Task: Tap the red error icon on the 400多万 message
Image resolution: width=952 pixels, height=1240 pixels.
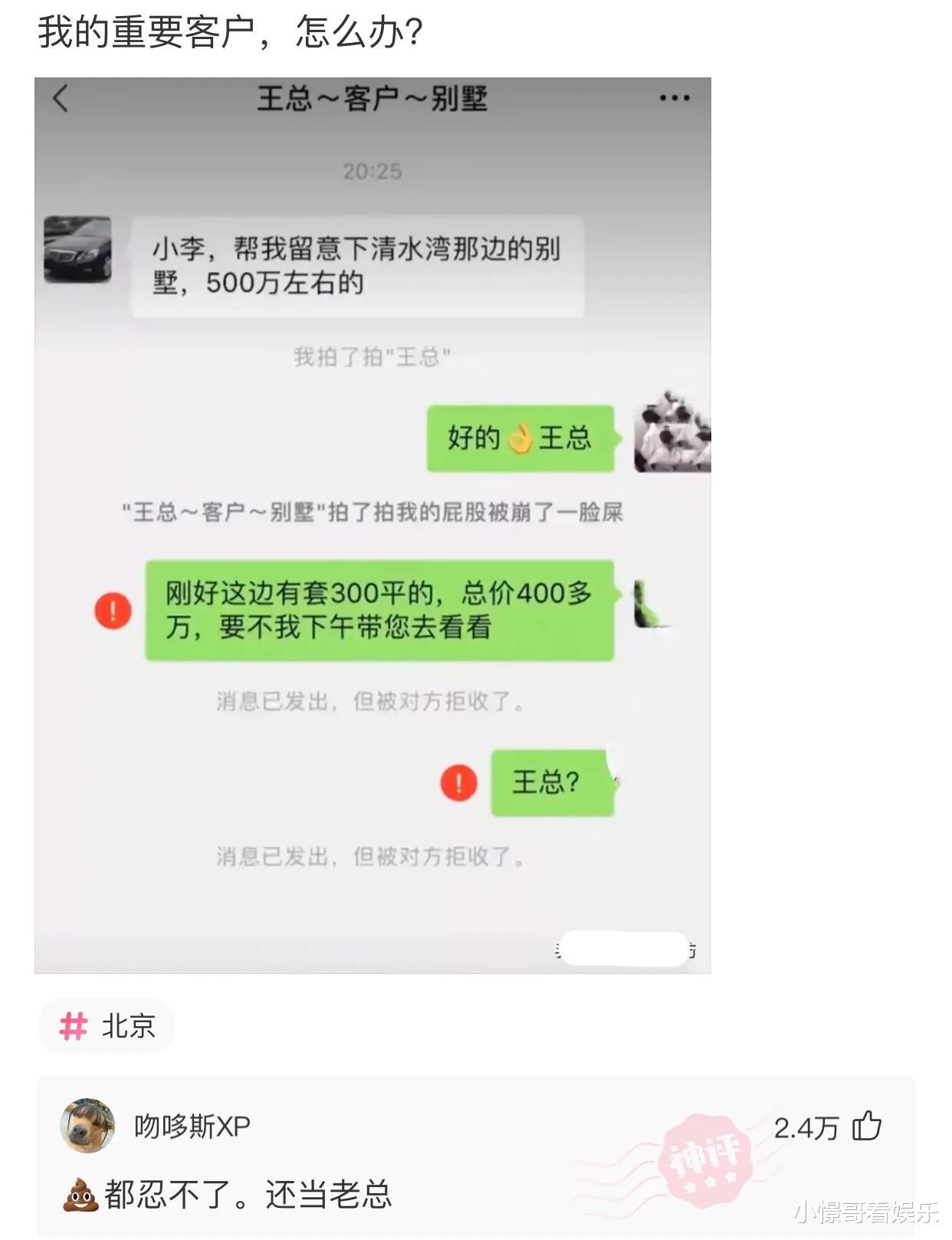Action: [x=113, y=609]
